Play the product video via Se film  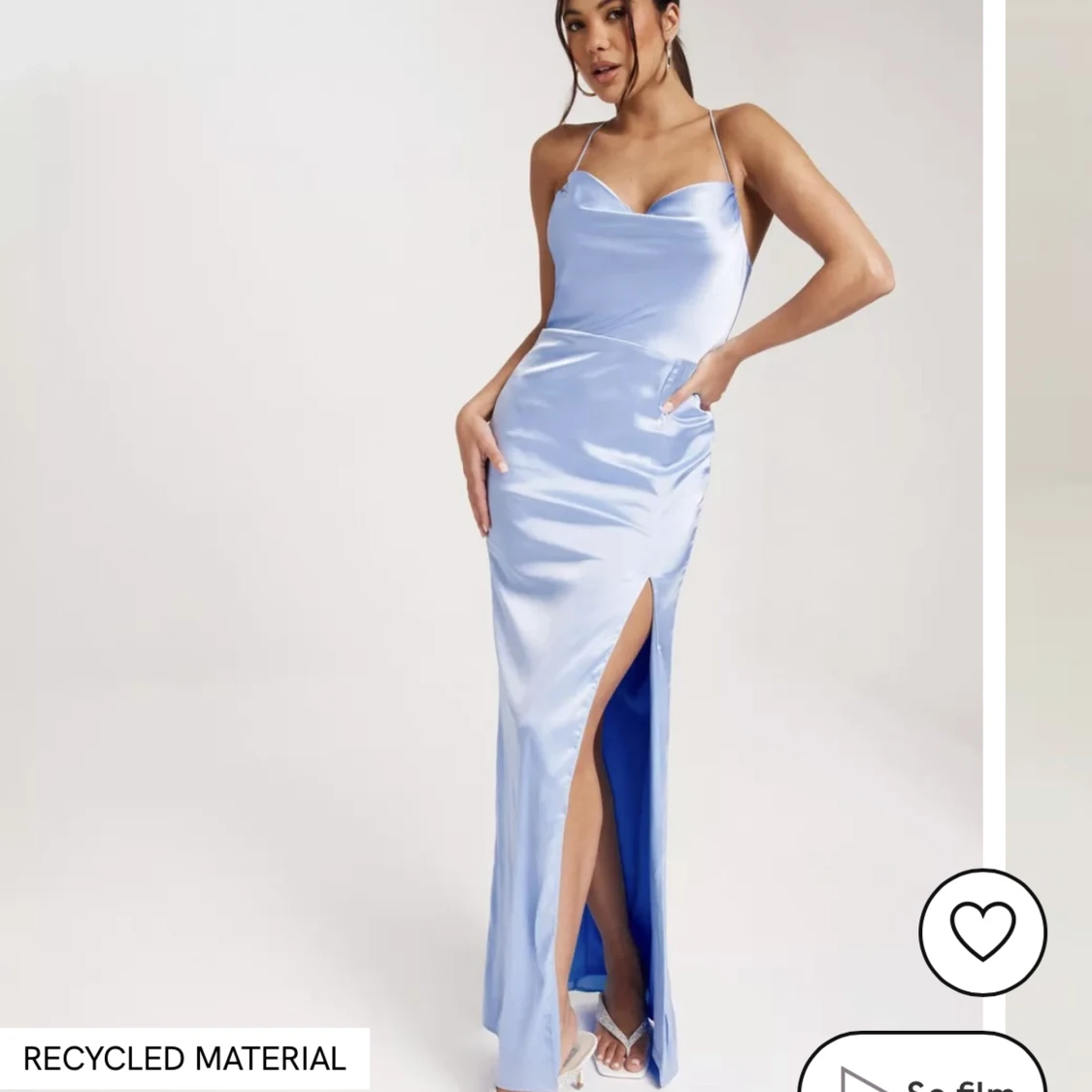(x=922, y=1073)
